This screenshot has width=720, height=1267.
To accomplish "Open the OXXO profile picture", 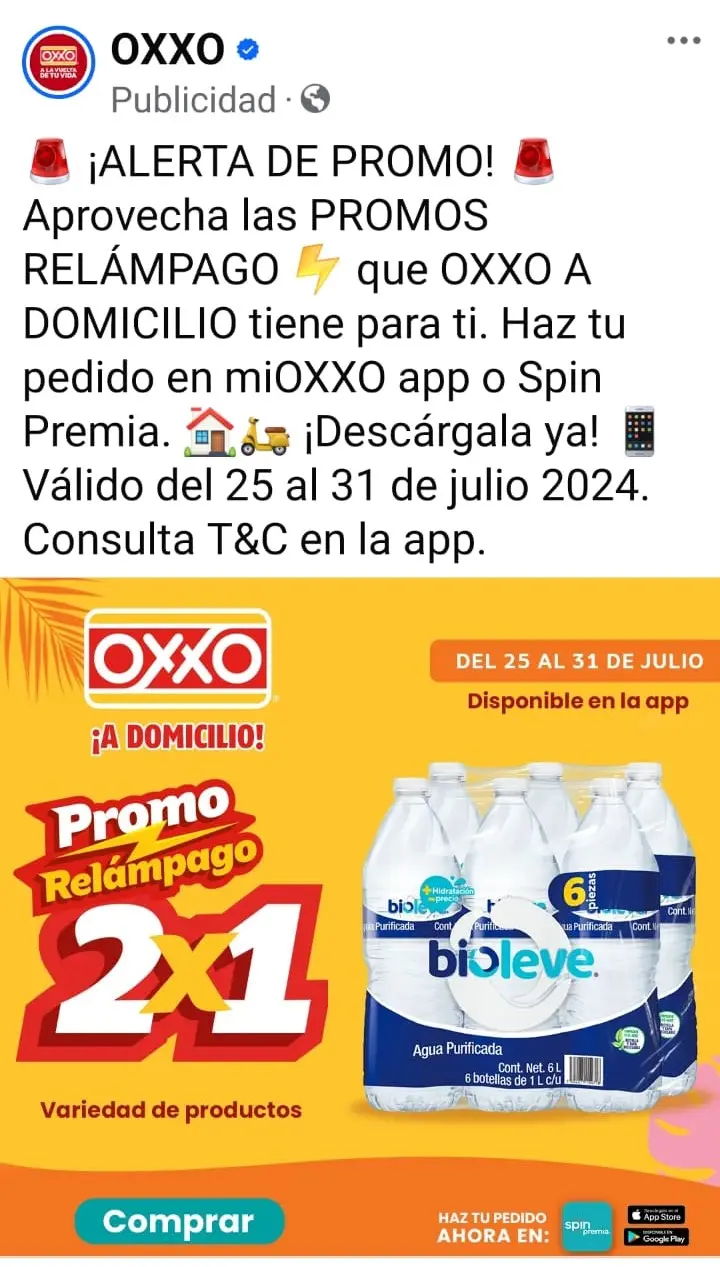I will 58,61.
